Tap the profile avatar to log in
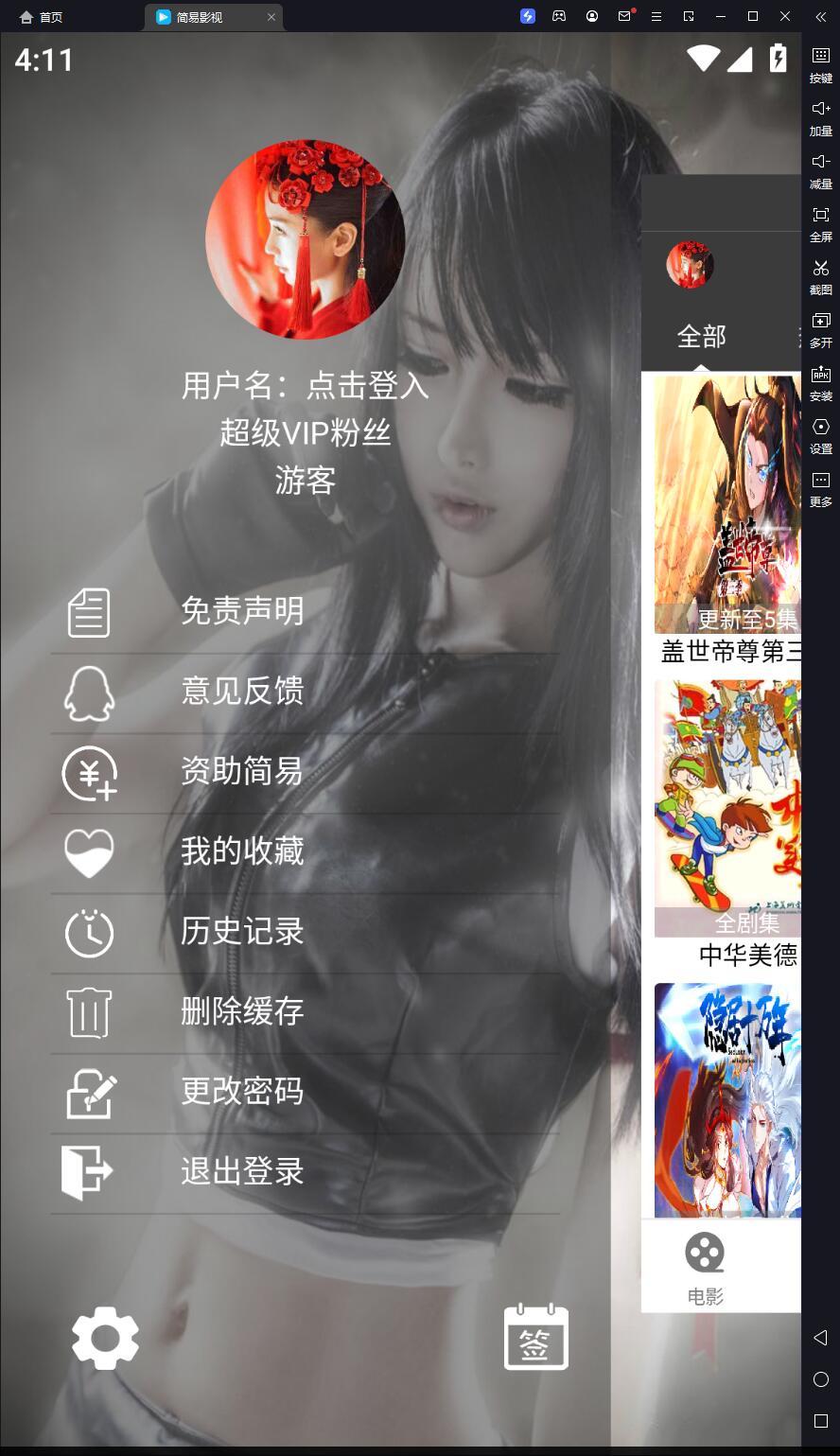The width and height of the screenshot is (840, 1456). (x=305, y=239)
